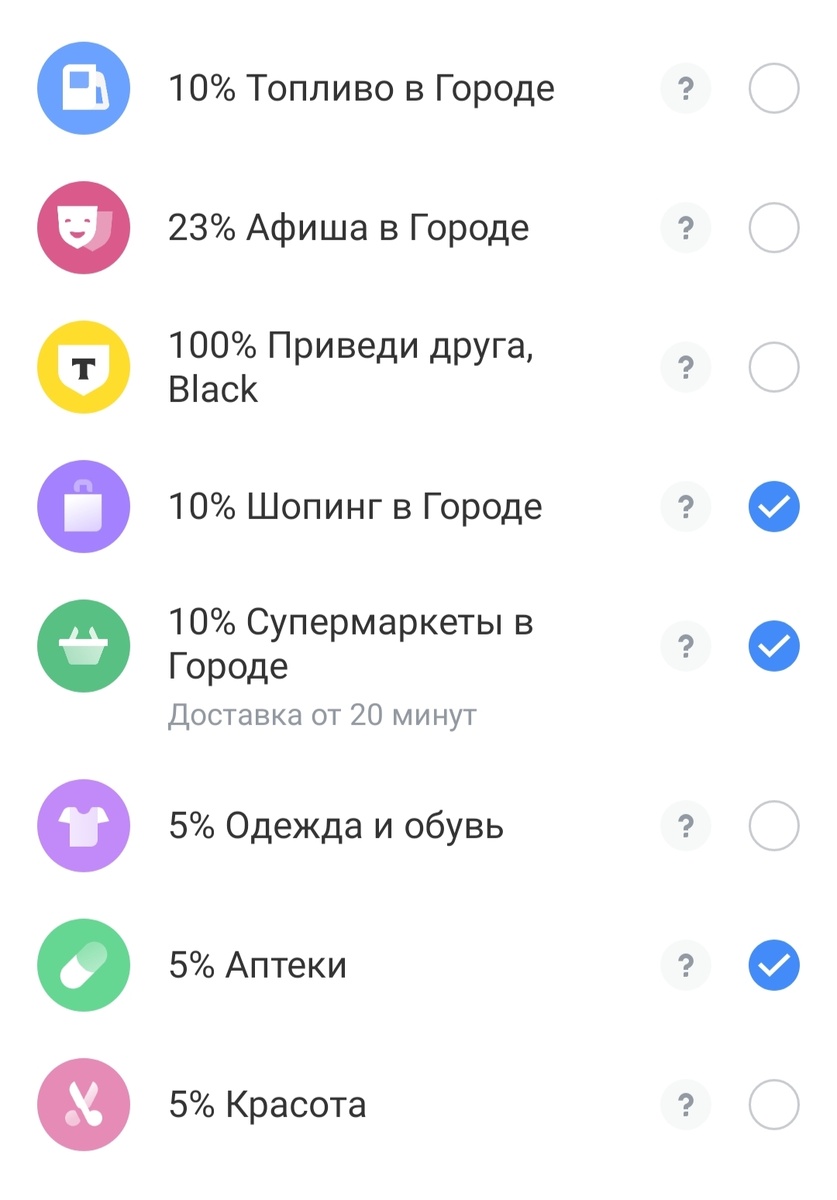Deselect the Шопинг в Городе category
Viewport: 837px width, 1200px height.
click(773, 507)
